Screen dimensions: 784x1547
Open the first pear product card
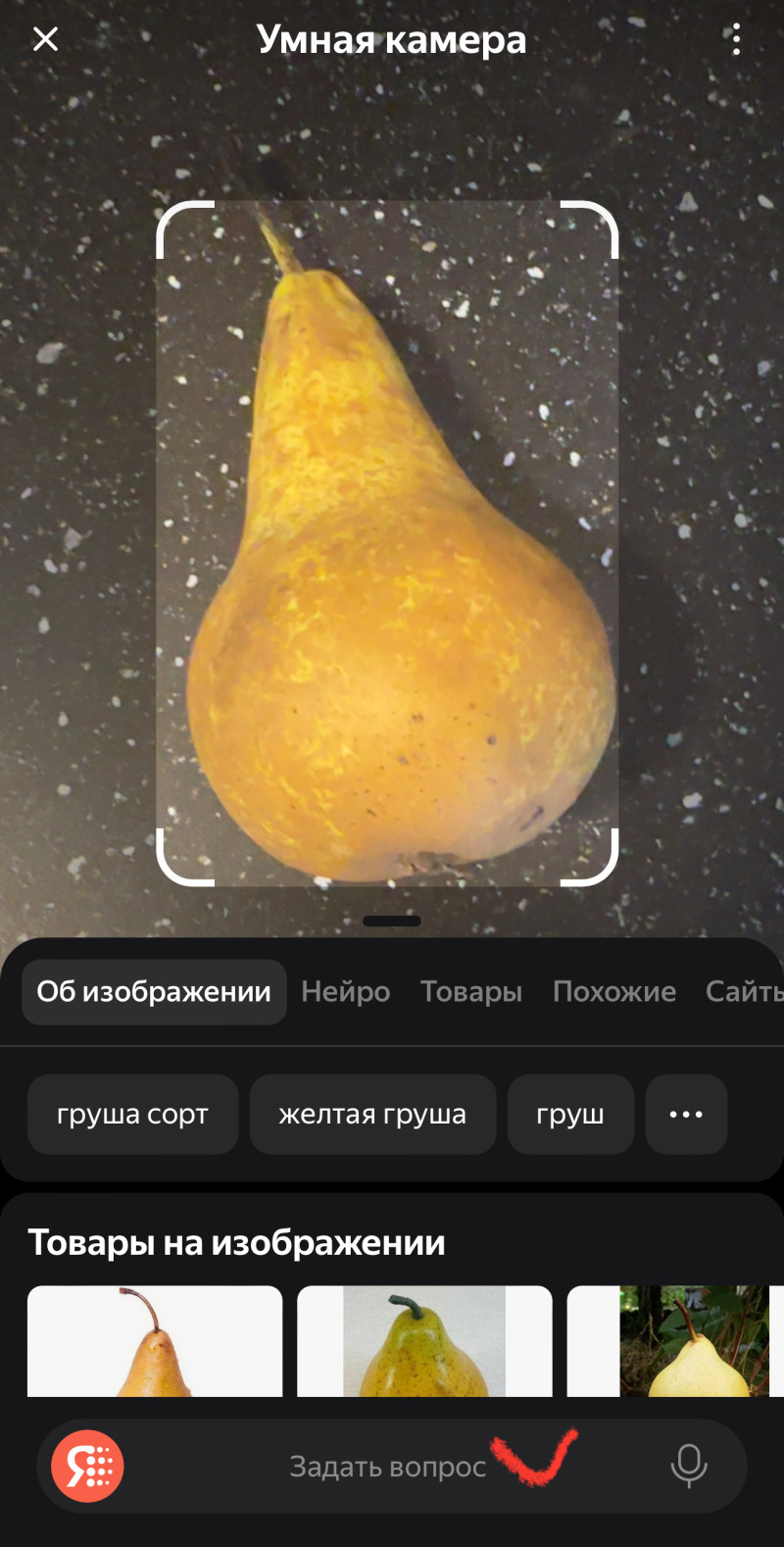(x=155, y=1341)
